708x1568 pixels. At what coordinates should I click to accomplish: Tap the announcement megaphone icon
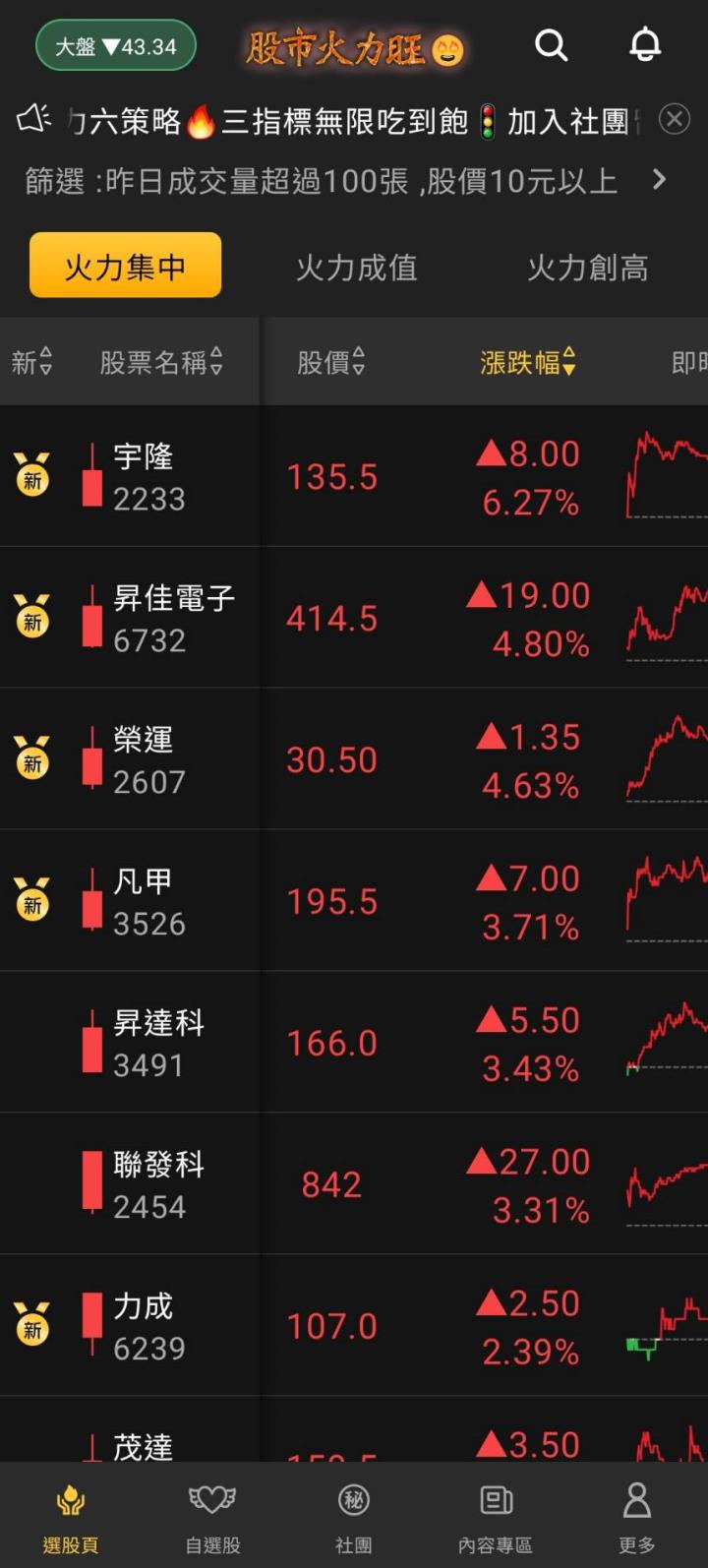coord(36,119)
